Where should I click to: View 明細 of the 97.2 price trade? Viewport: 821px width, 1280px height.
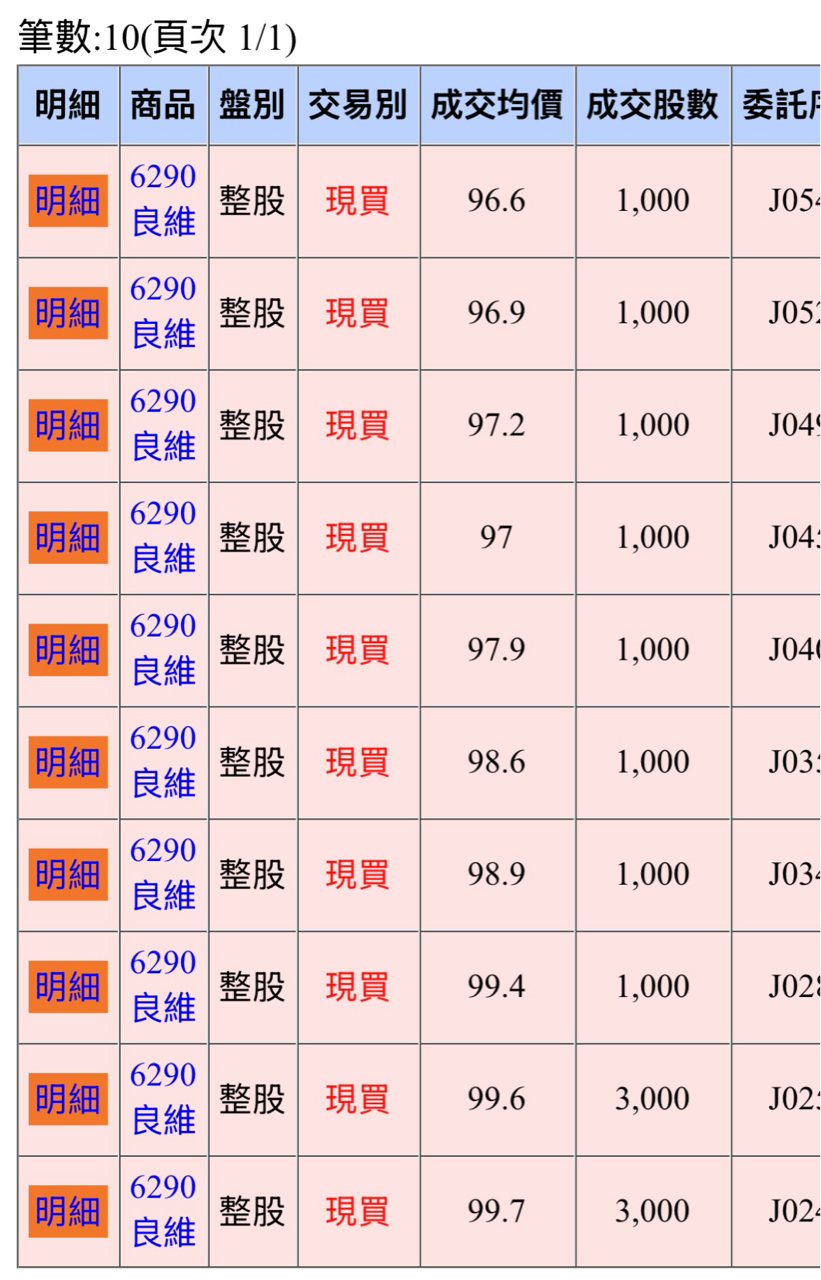[x=68, y=426]
